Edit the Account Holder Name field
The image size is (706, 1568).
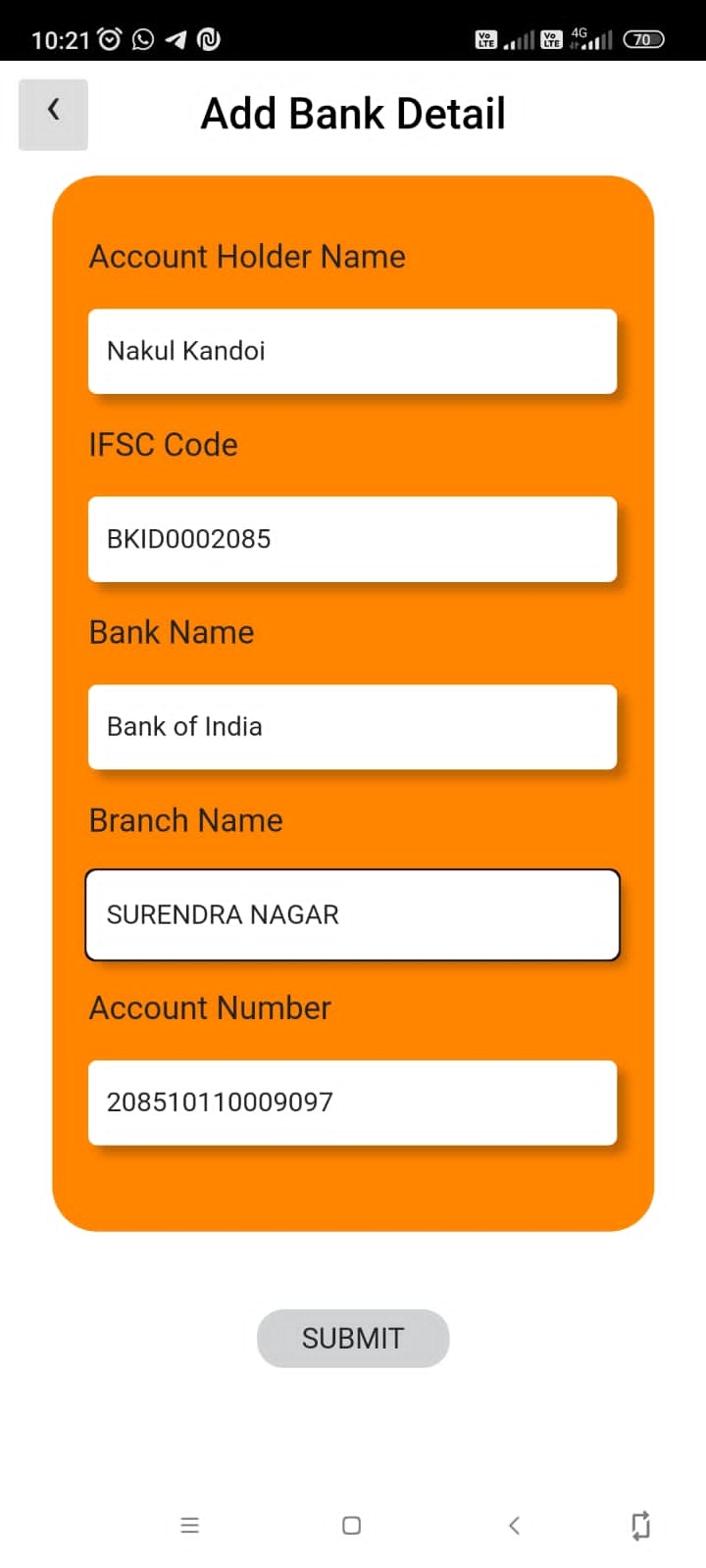pos(353,352)
